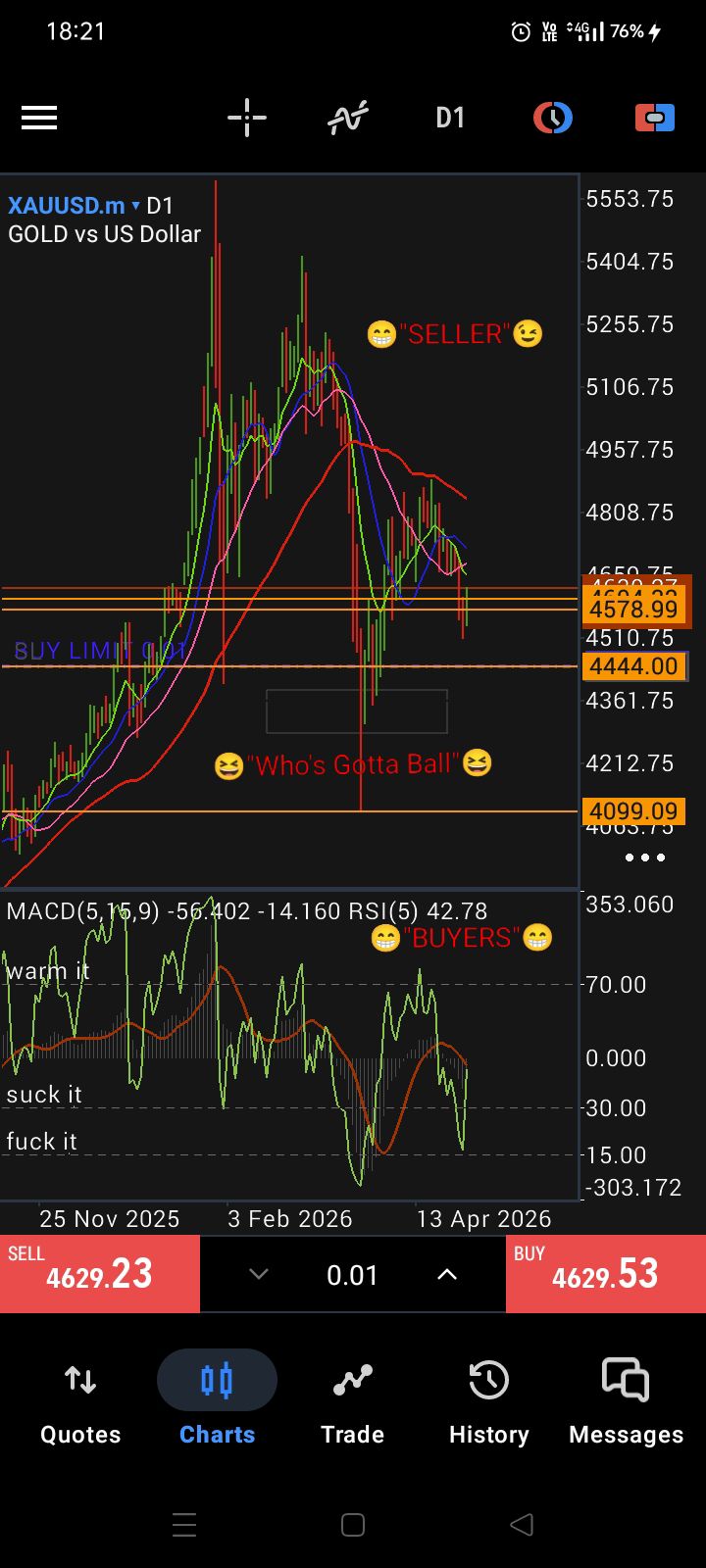Open the new order trade icon
The image size is (706, 1568).
tap(654, 119)
